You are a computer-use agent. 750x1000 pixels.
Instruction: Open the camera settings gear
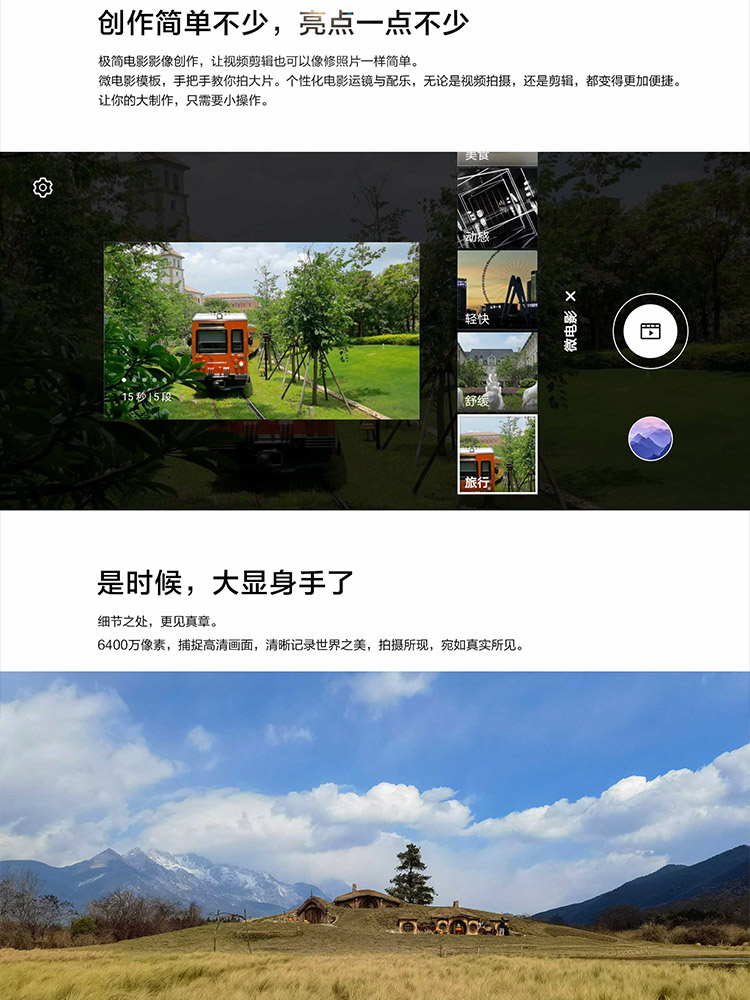pyautogui.click(x=42, y=186)
